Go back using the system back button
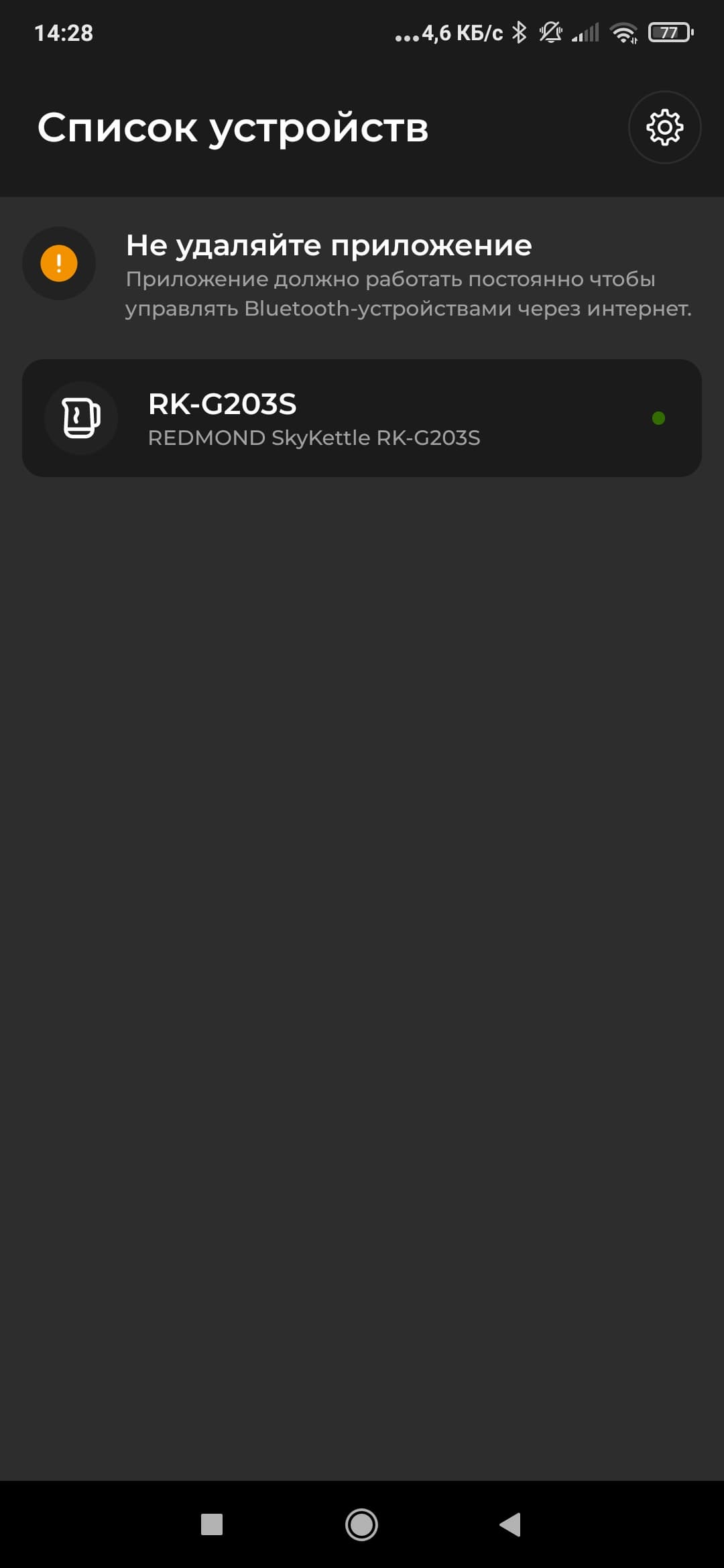 (x=510, y=1524)
